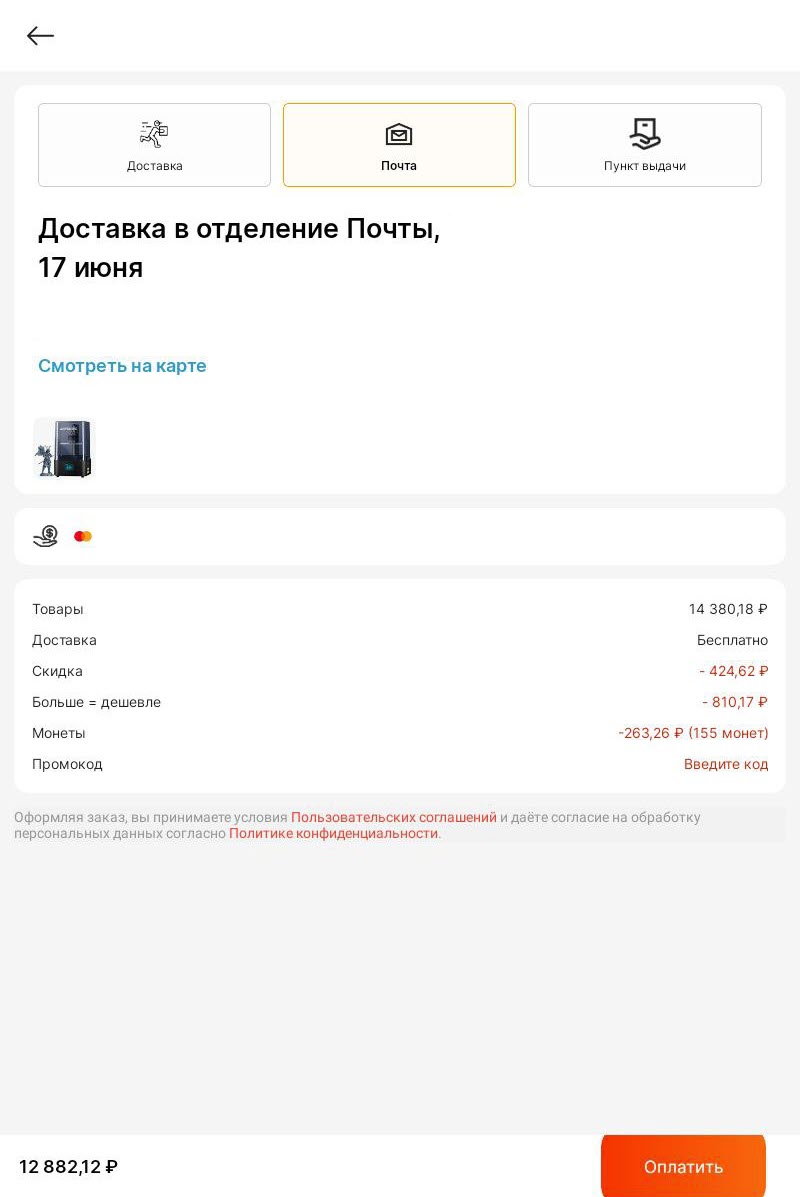
Task: Tap the Оплатить button to pay
Action: 683,1166
